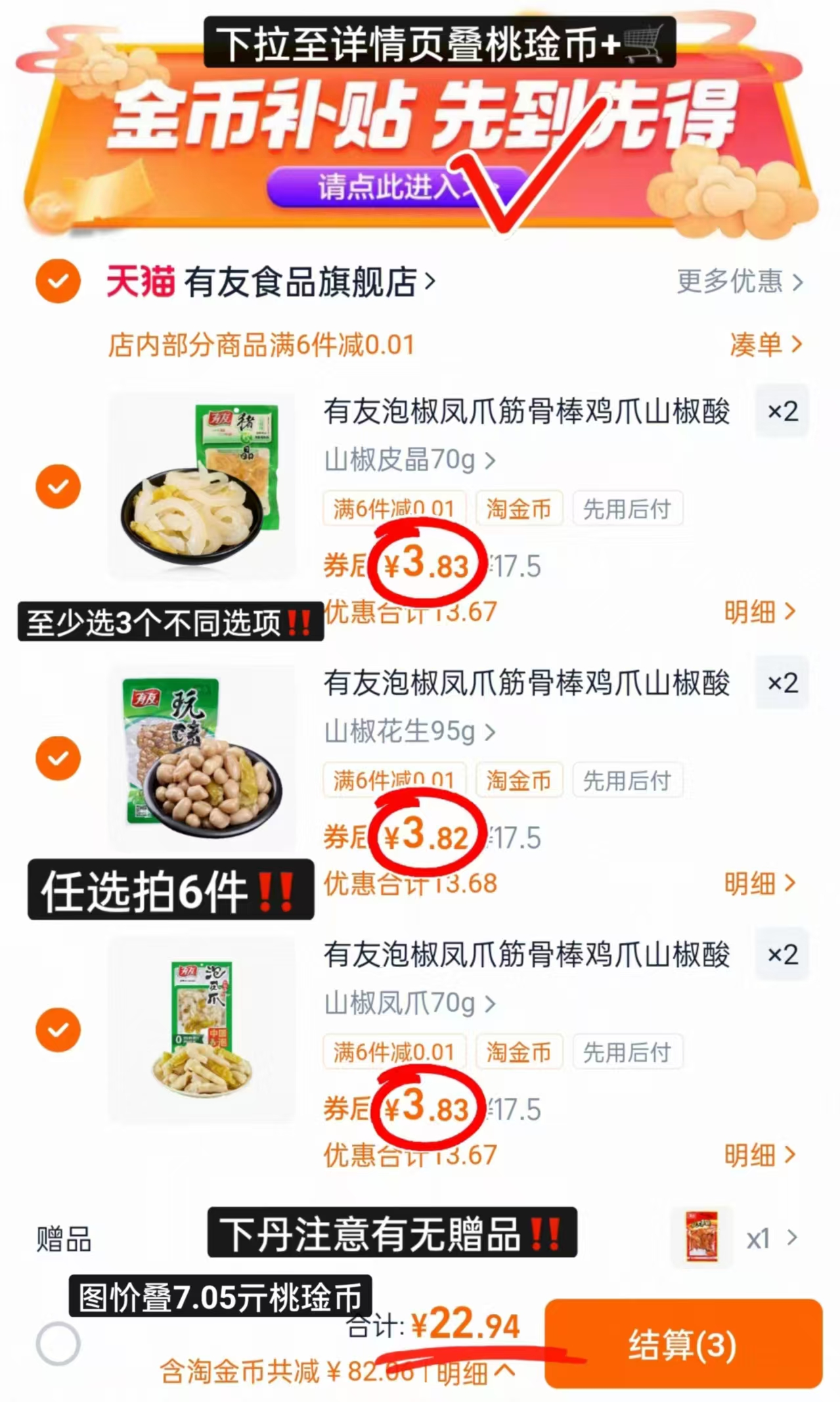Click the 满6件减0.01 coupon tag on last item
The width and height of the screenshot is (840, 1402).
coord(393,1052)
